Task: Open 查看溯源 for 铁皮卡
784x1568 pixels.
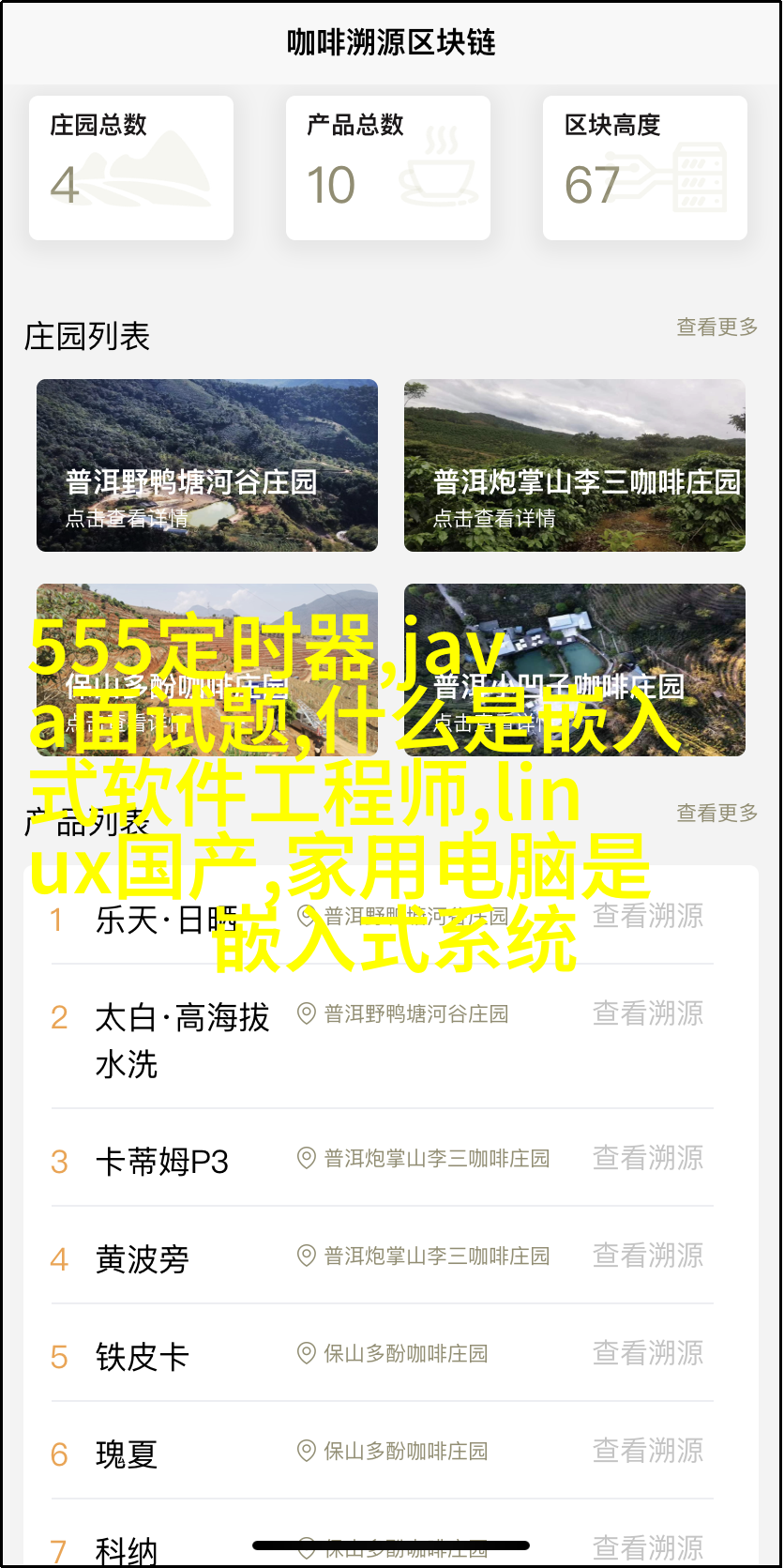Action: click(x=648, y=1353)
